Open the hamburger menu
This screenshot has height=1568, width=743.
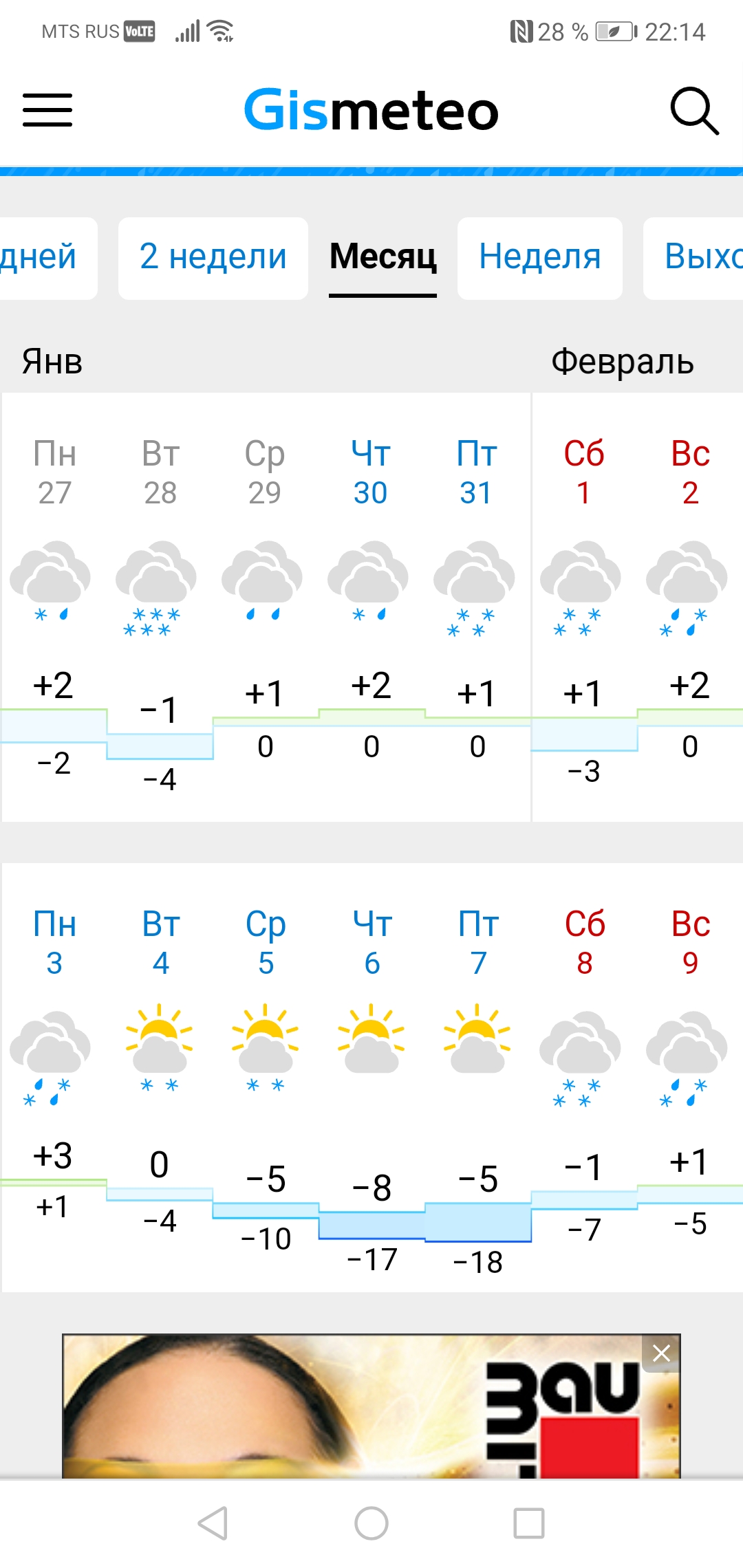pos(47,110)
